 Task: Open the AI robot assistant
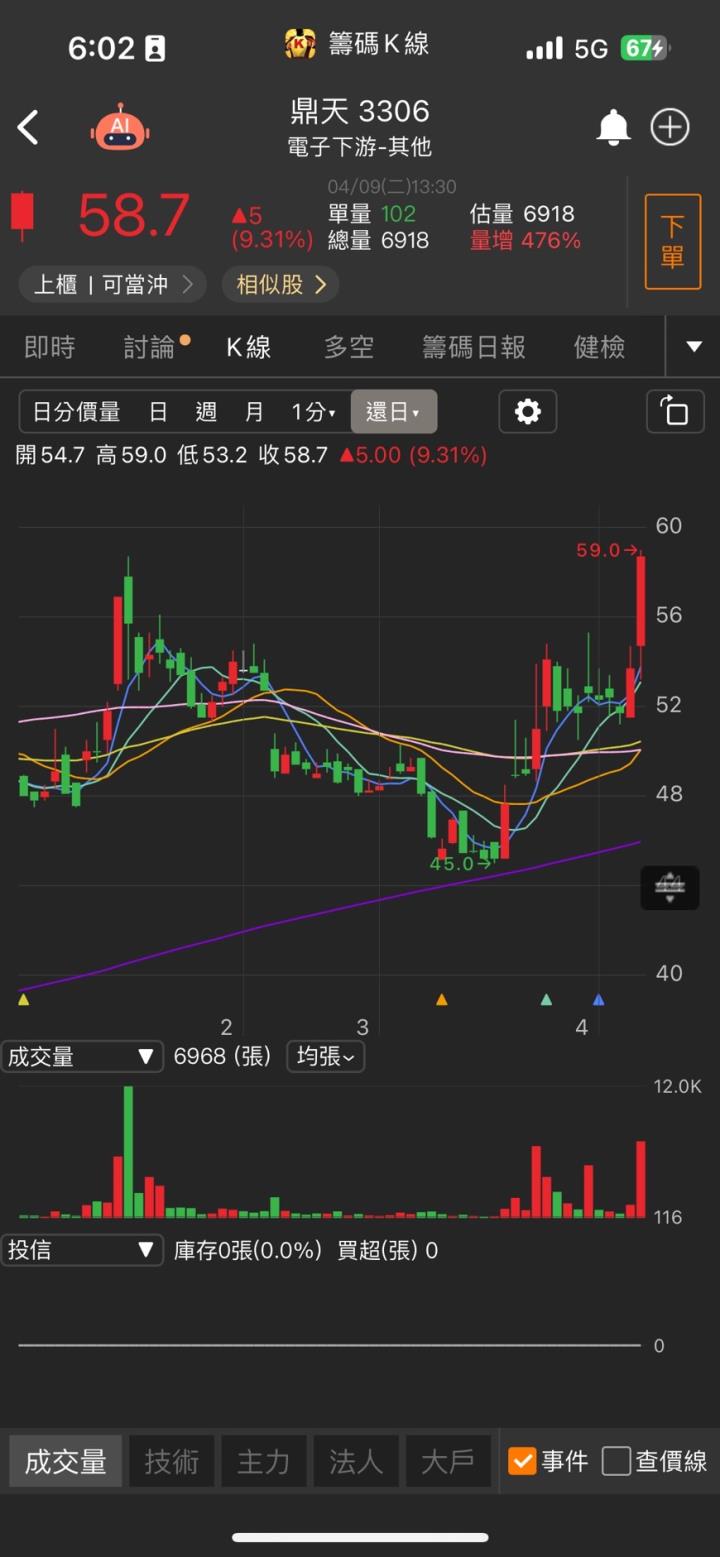120,128
